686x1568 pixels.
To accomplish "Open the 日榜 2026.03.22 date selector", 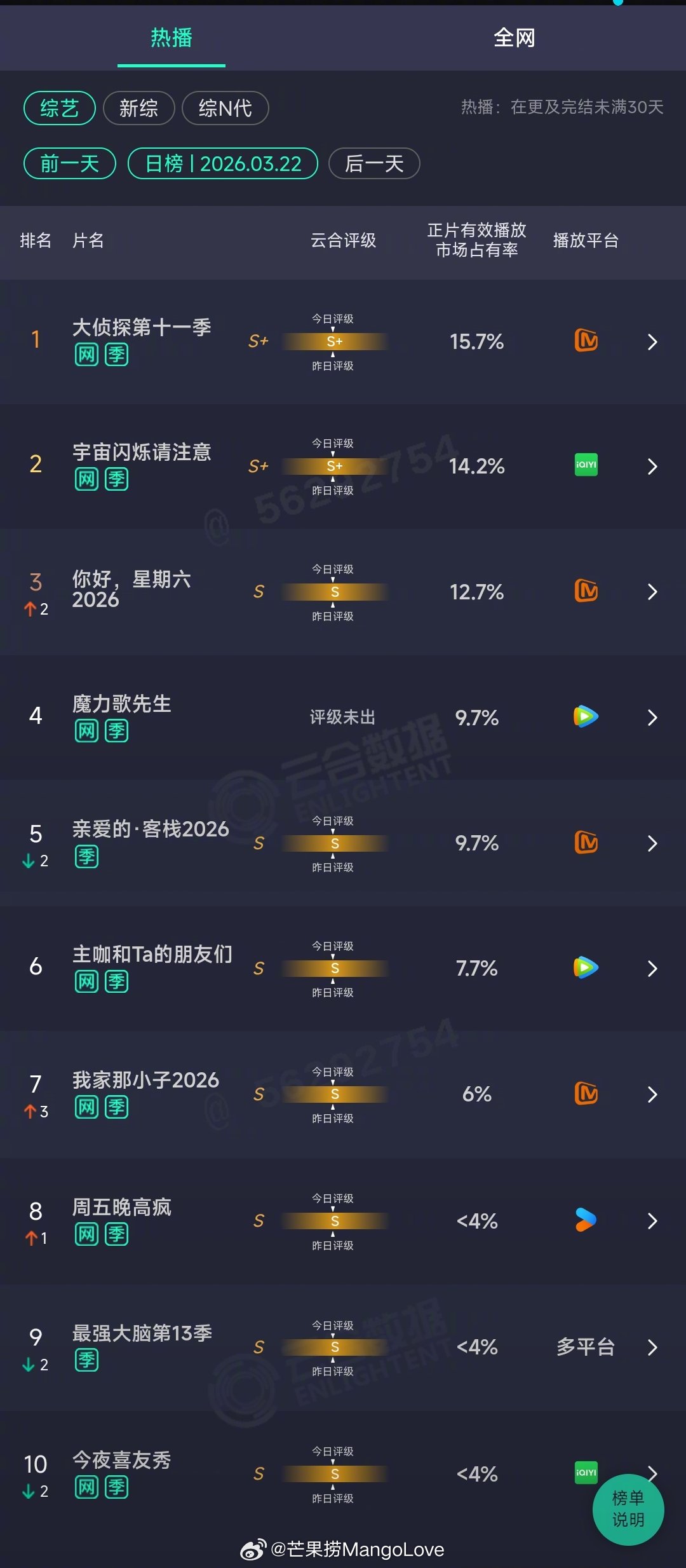I will point(223,163).
